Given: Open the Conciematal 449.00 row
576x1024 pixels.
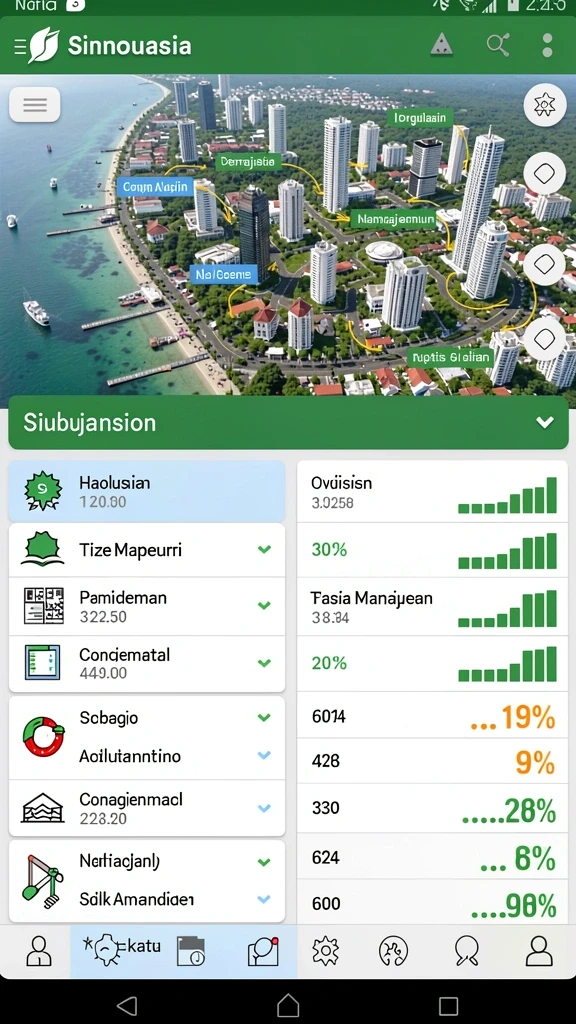Looking at the screenshot, I should [x=147, y=664].
